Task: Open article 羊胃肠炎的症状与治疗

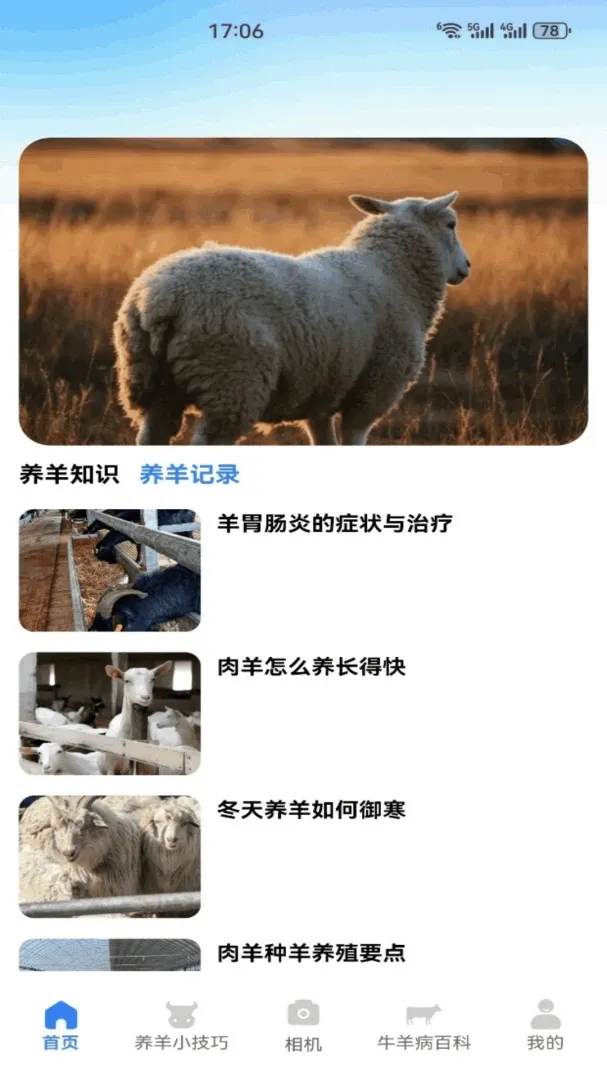Action: tap(303, 570)
